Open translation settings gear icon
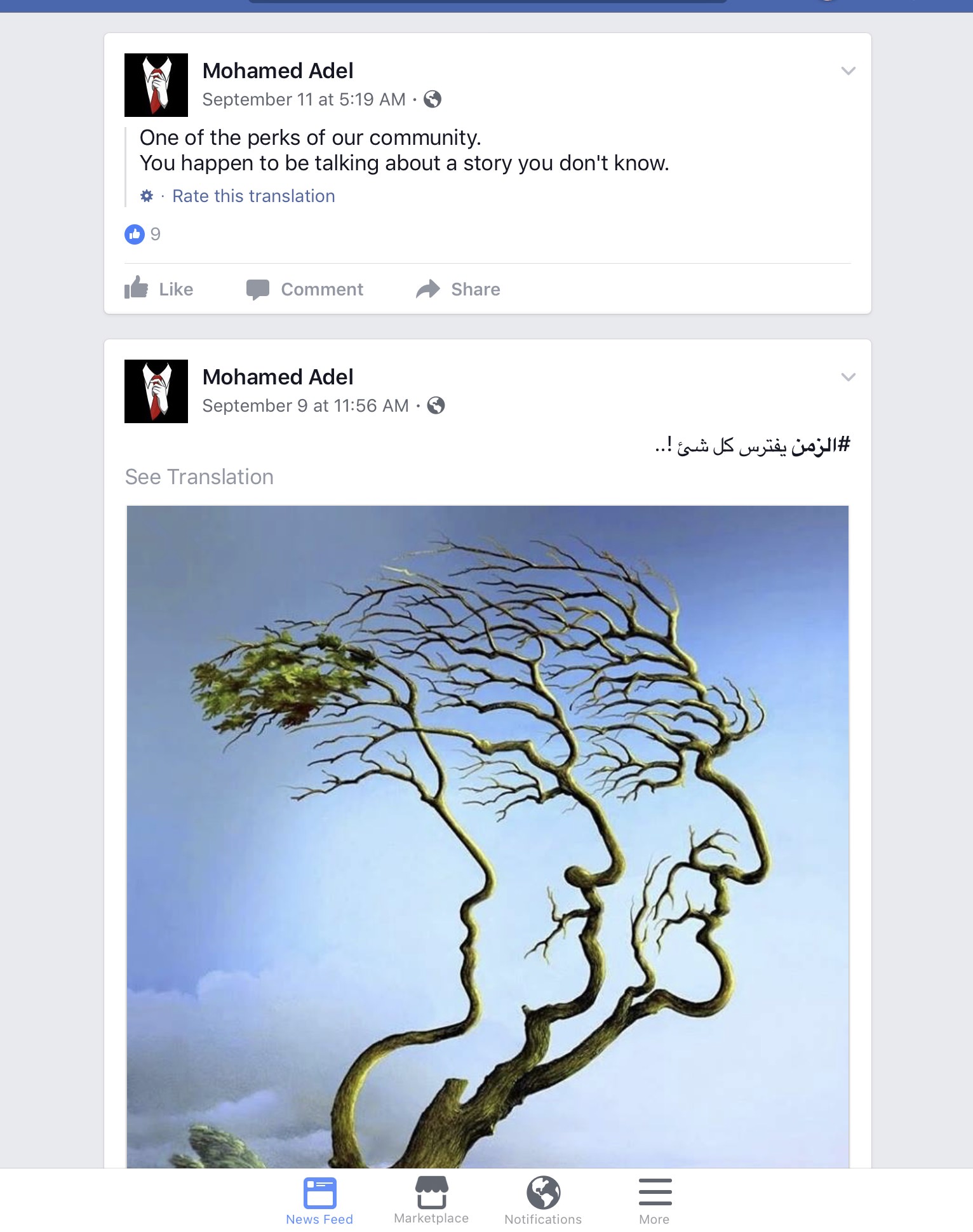This screenshot has width=973, height=1232. [147, 196]
